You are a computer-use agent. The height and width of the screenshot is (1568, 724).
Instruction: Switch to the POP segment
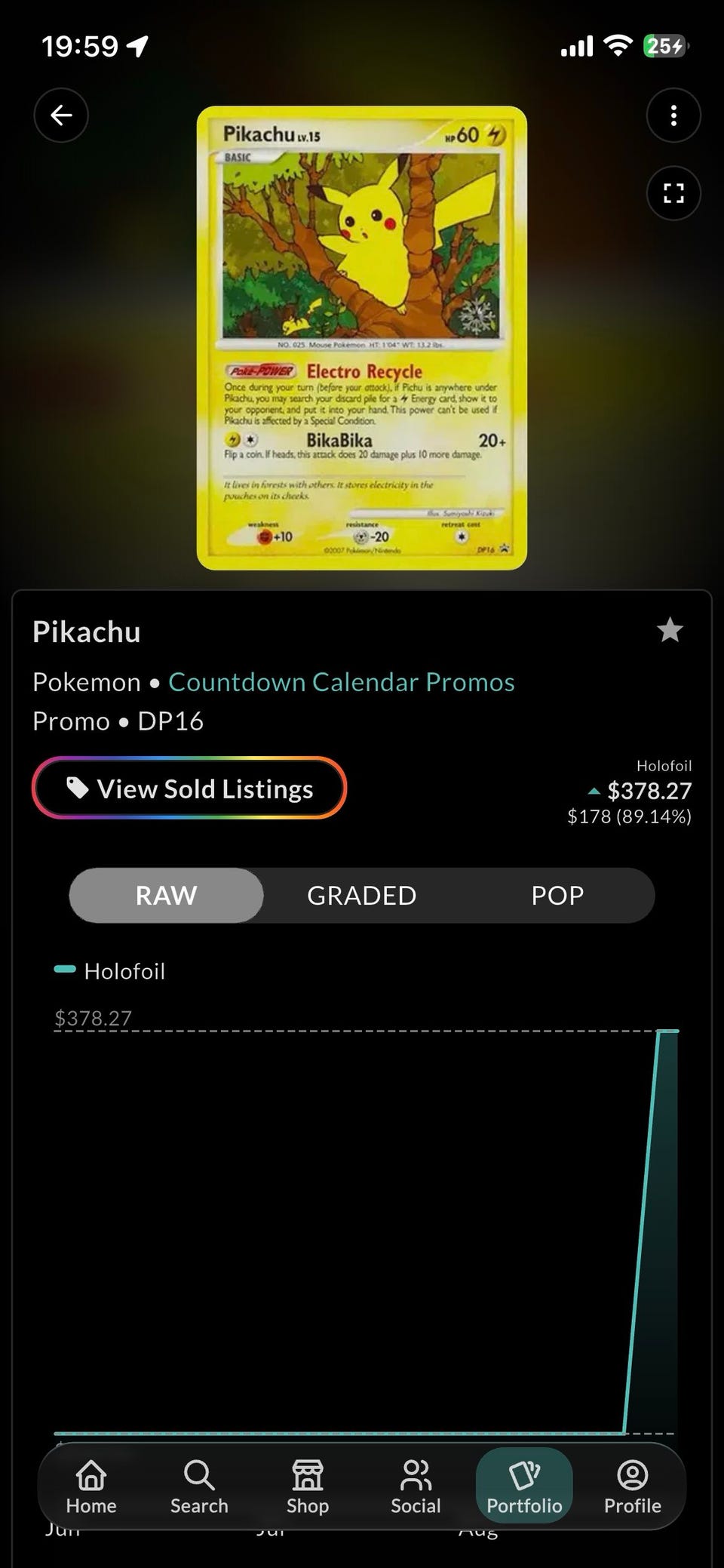557,895
